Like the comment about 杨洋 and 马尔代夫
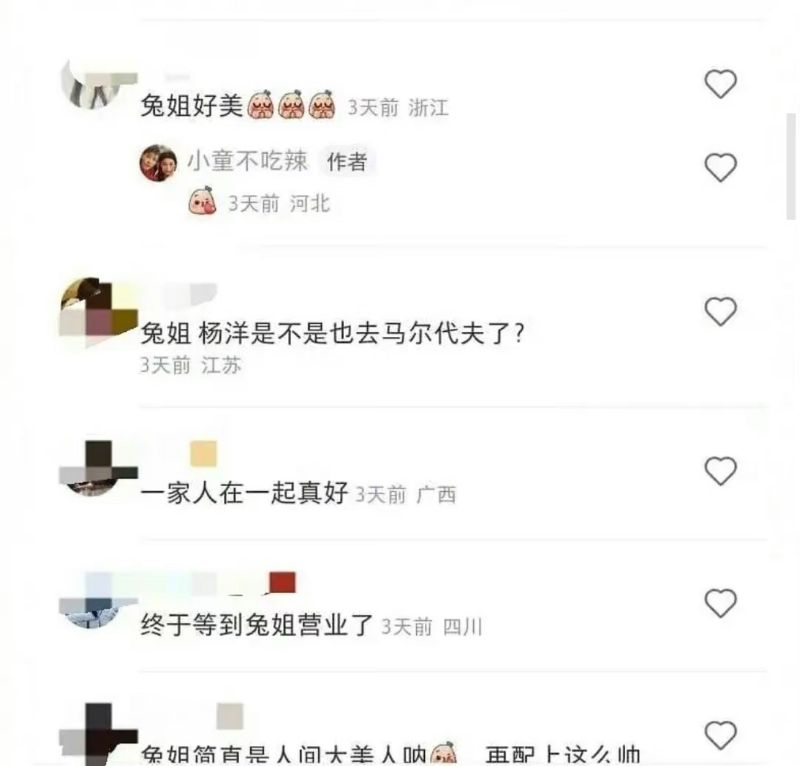The height and width of the screenshot is (766, 800). click(720, 312)
